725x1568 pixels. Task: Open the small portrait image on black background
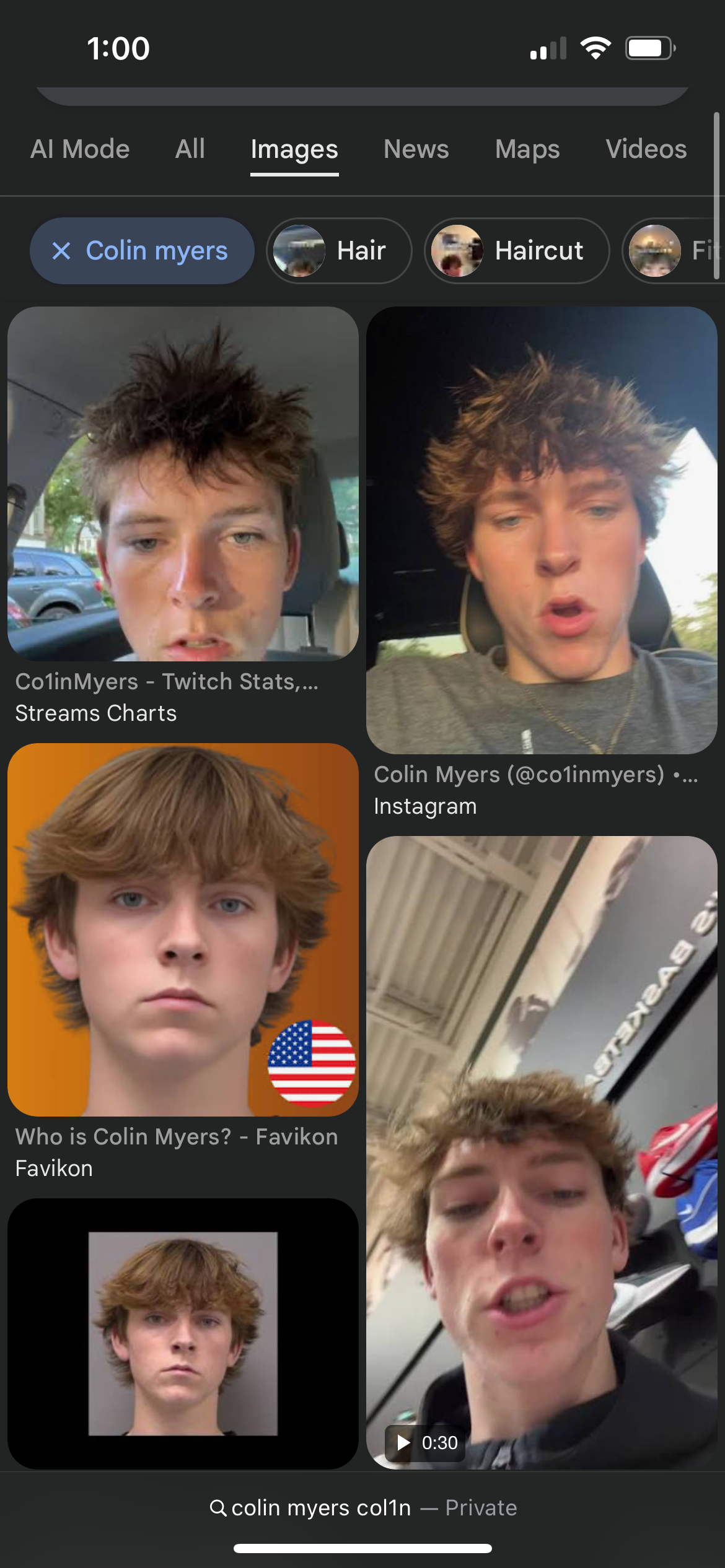click(x=183, y=1333)
